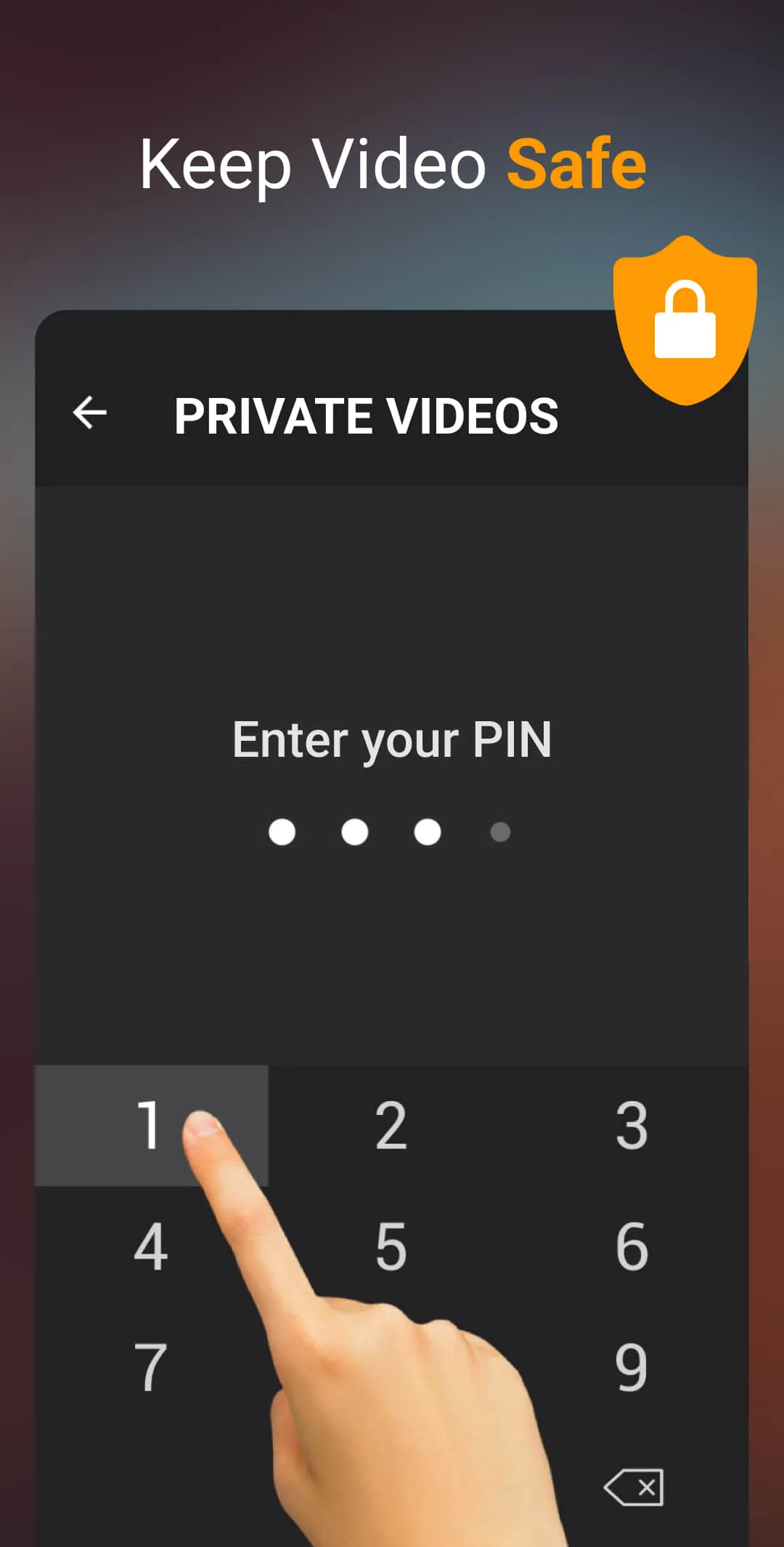Click the back arrow on PRIVATE VIDEOS screen
The image size is (784, 1547).
point(89,414)
